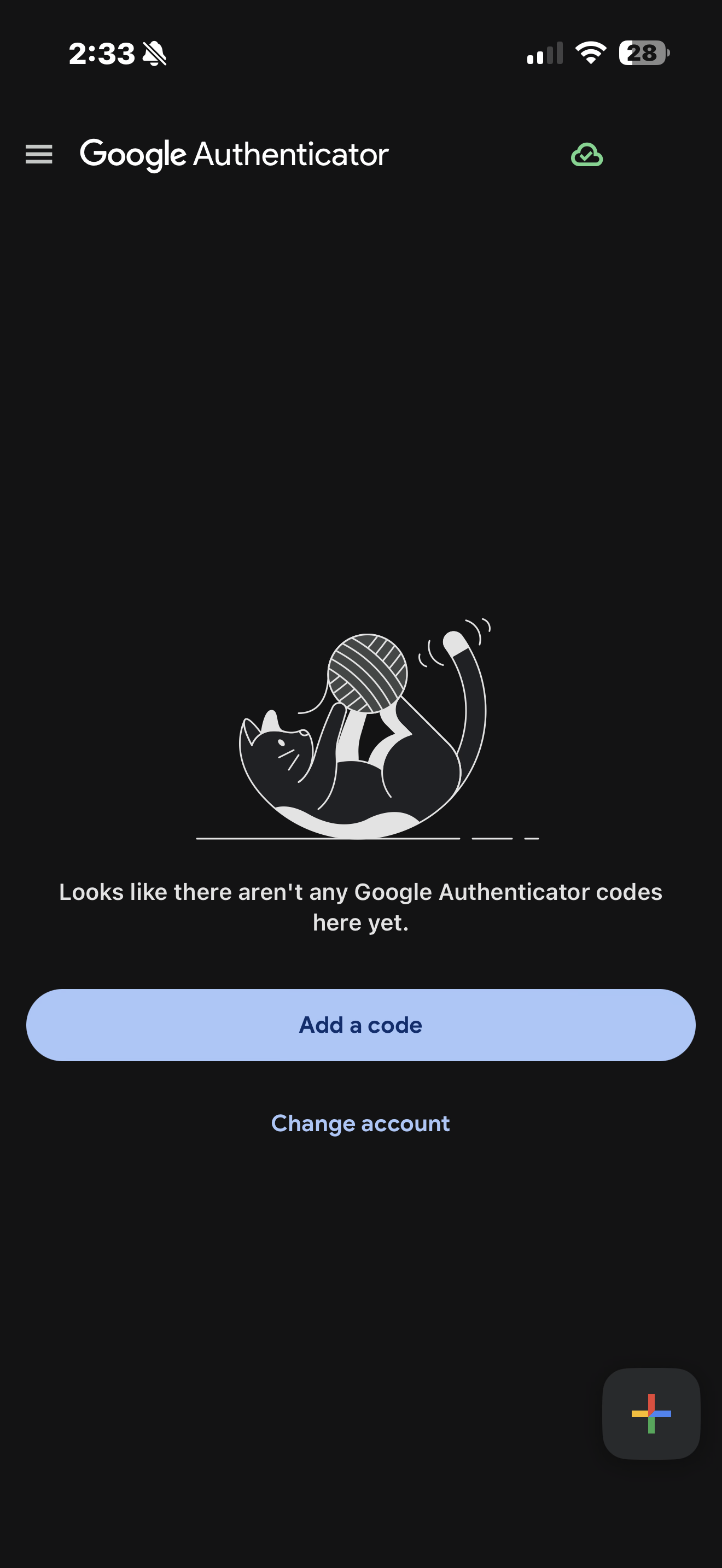
Task: Check the cloud sync status icon
Action: pos(587,155)
